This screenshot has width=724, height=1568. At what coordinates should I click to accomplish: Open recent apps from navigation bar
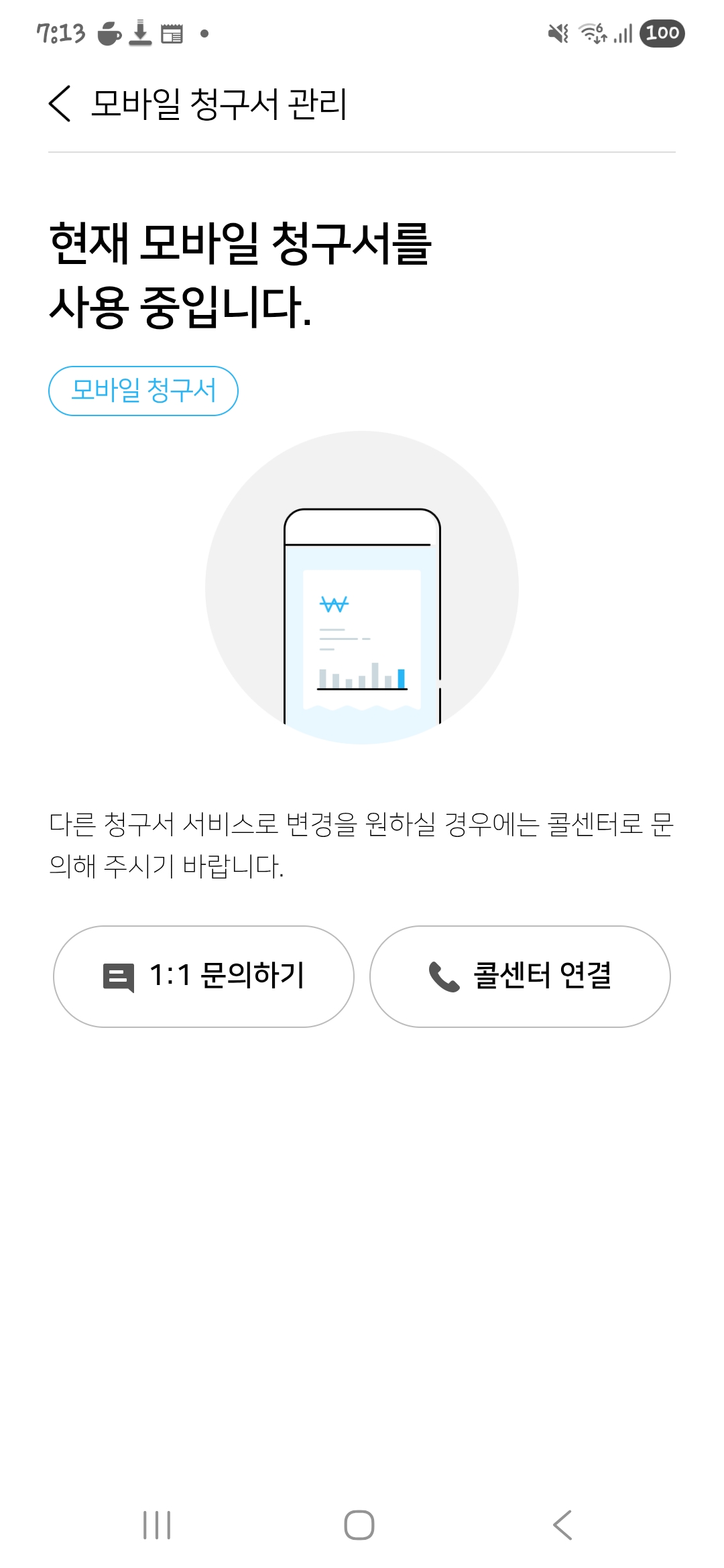click(x=157, y=1525)
